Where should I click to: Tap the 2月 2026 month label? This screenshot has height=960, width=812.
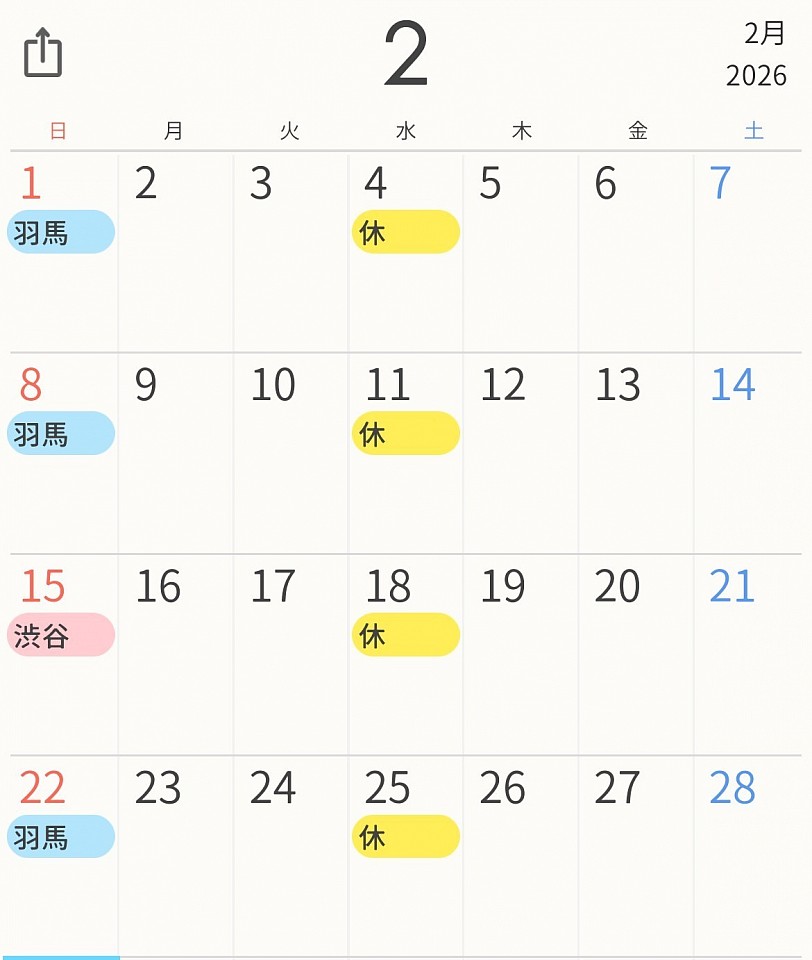[757, 54]
